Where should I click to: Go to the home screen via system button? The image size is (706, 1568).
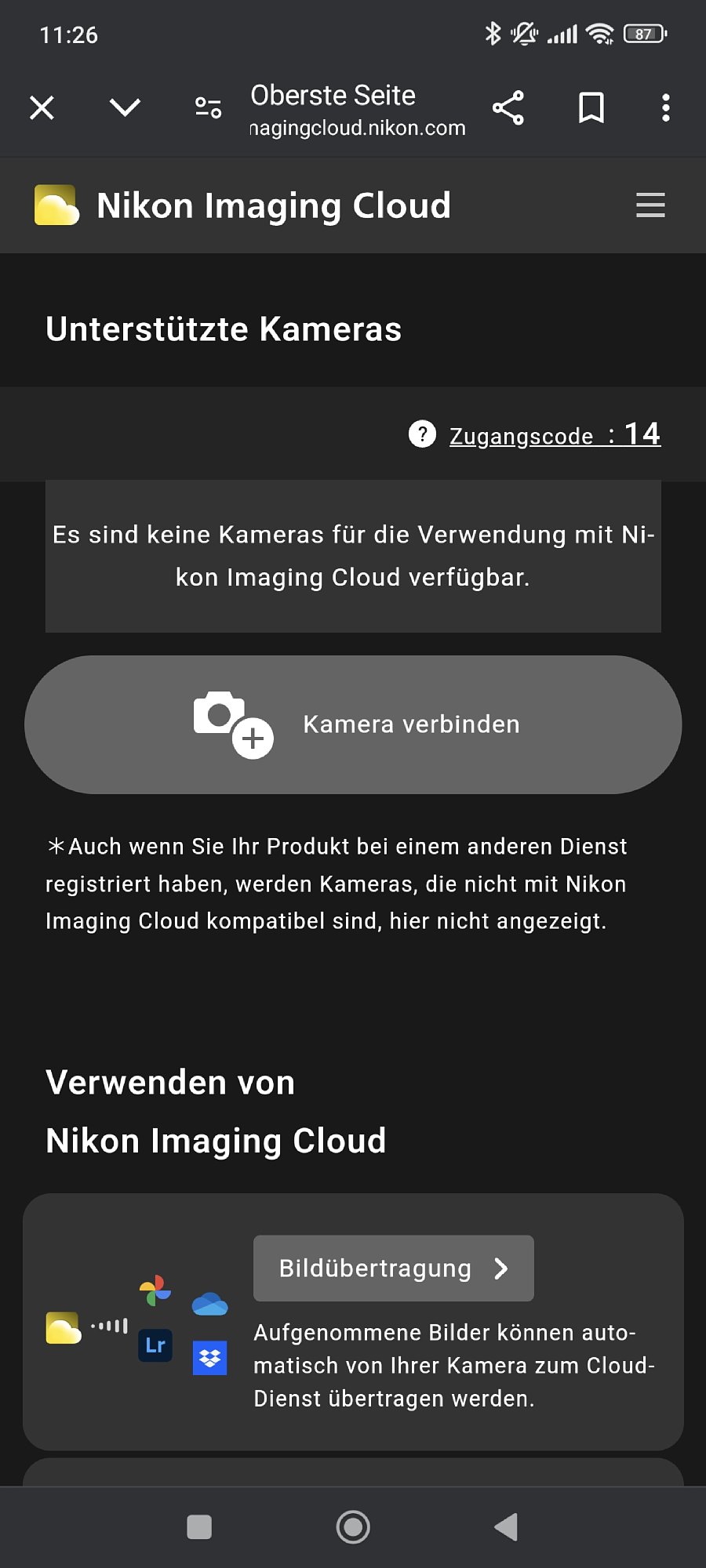(x=353, y=1526)
